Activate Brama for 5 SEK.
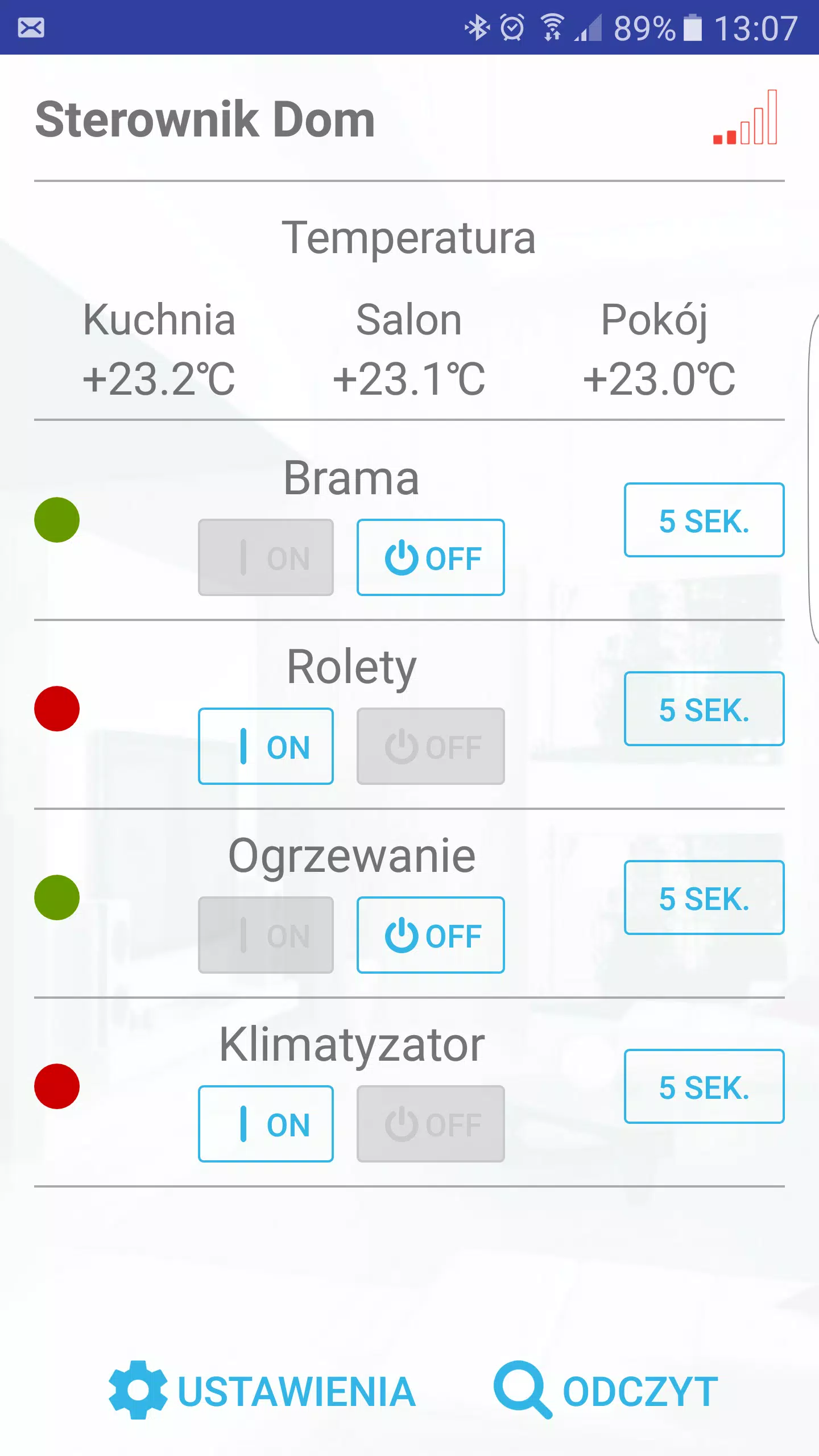 (704, 520)
